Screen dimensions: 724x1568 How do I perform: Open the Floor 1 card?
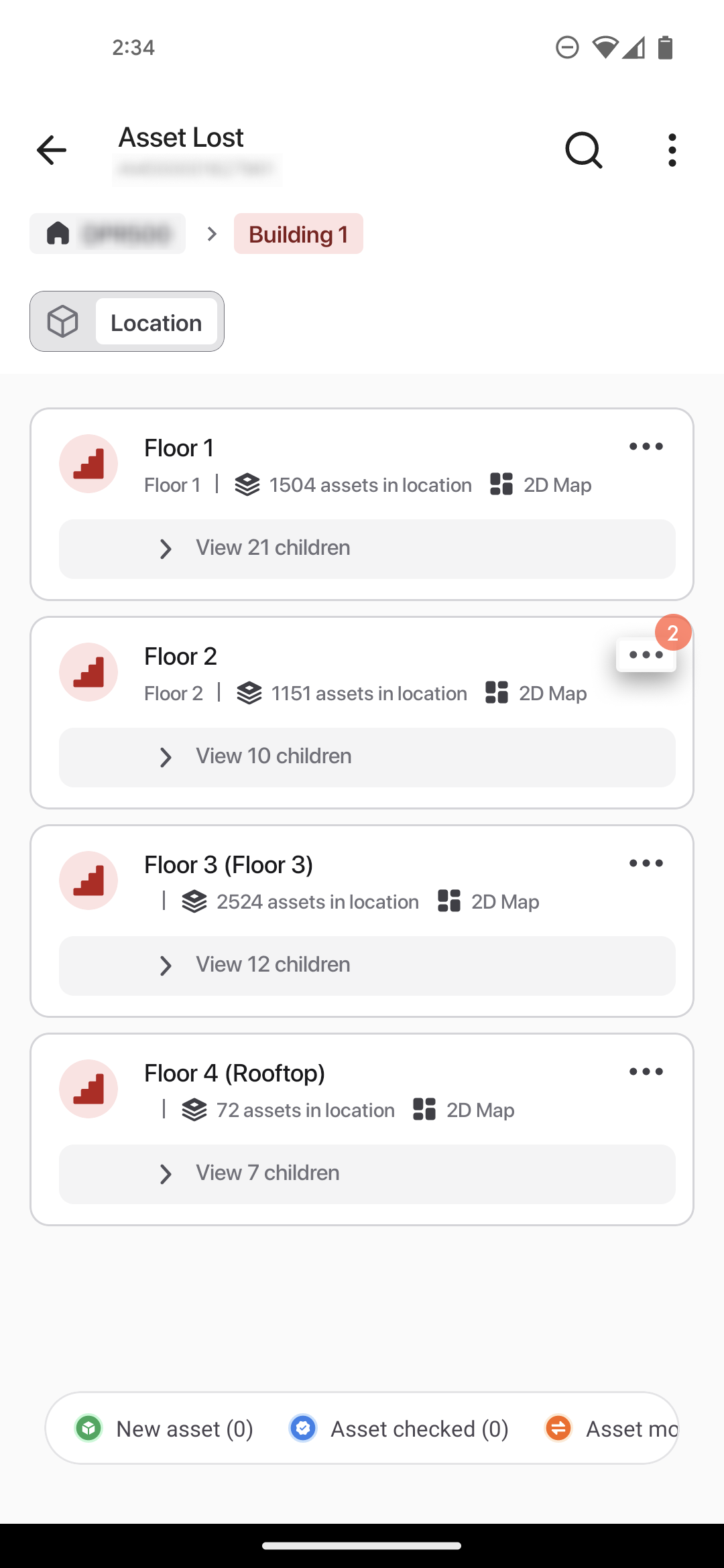click(362, 504)
